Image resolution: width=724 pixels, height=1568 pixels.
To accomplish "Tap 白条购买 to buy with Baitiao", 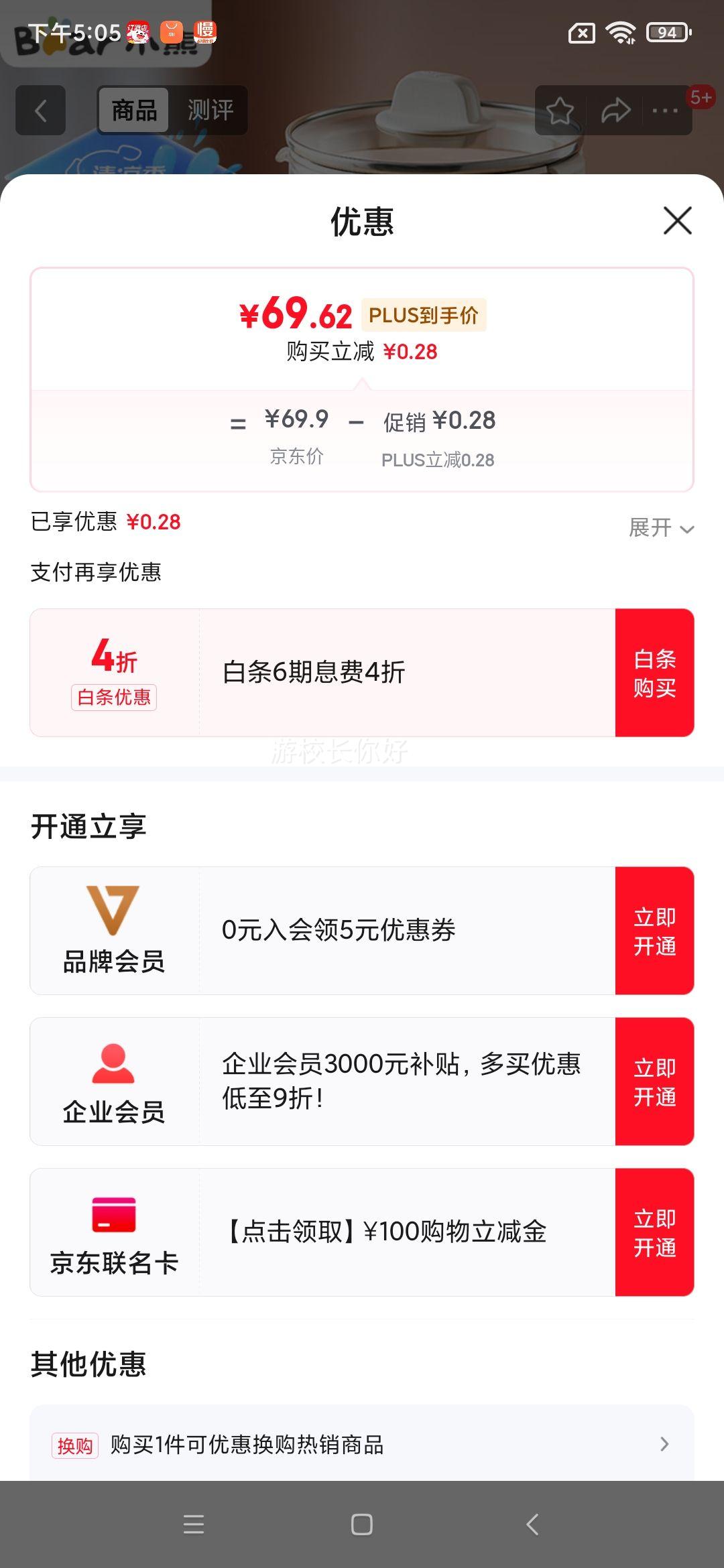I will pyautogui.click(x=654, y=673).
